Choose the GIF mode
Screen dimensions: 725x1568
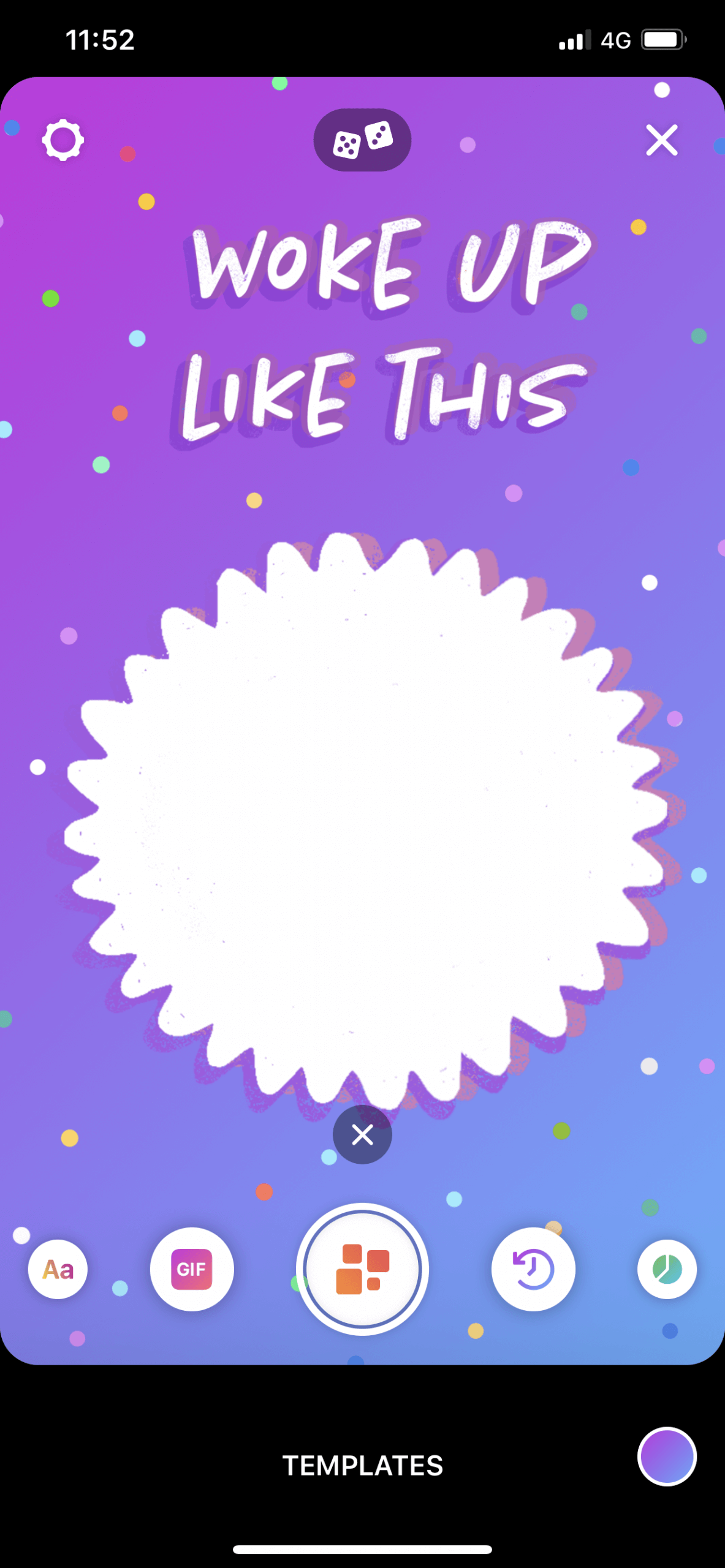tap(192, 1270)
